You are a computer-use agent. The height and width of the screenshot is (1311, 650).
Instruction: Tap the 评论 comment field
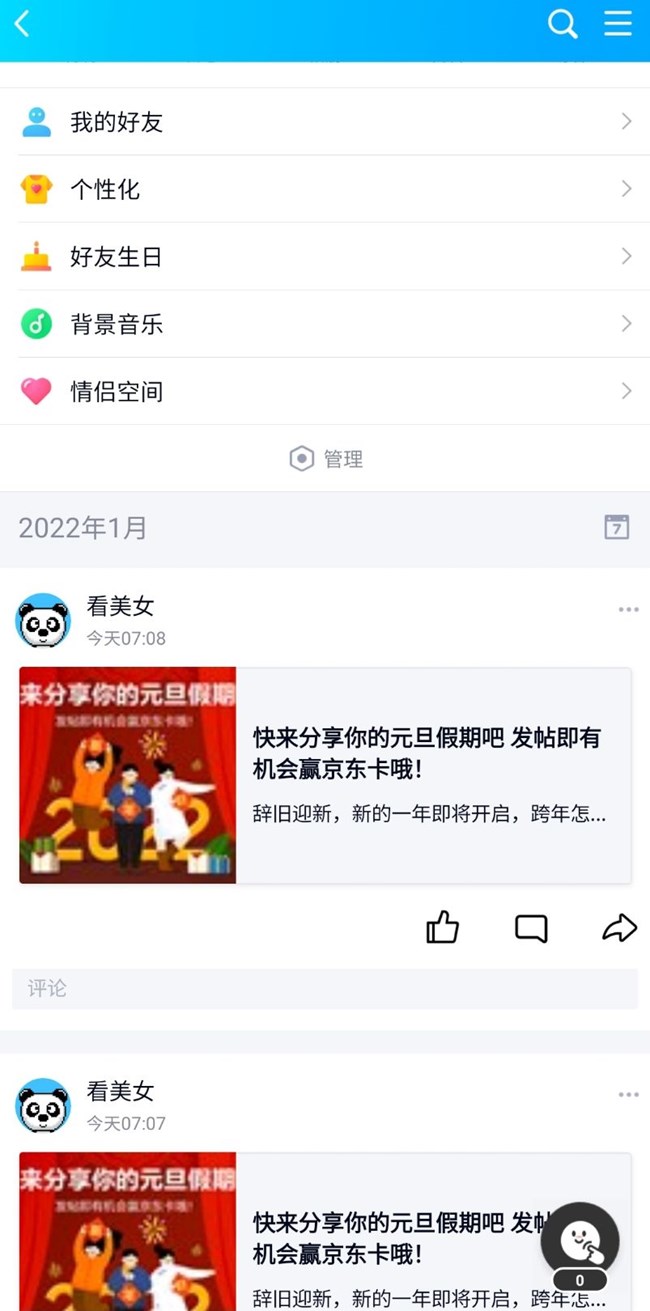[x=325, y=988]
